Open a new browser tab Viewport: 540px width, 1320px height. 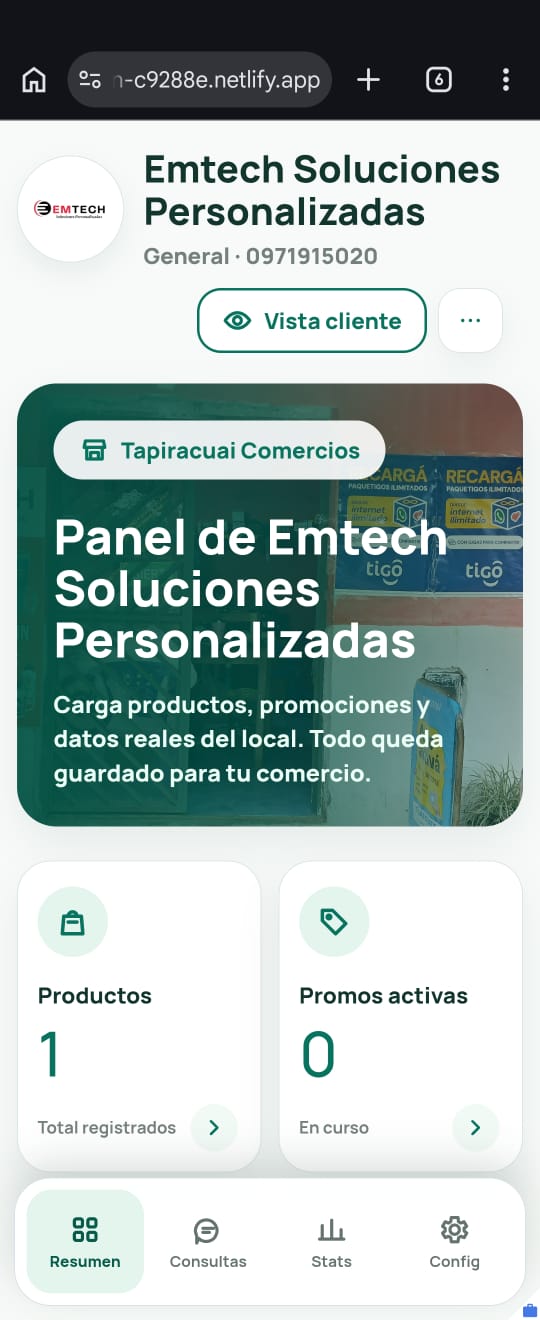pyautogui.click(x=369, y=80)
